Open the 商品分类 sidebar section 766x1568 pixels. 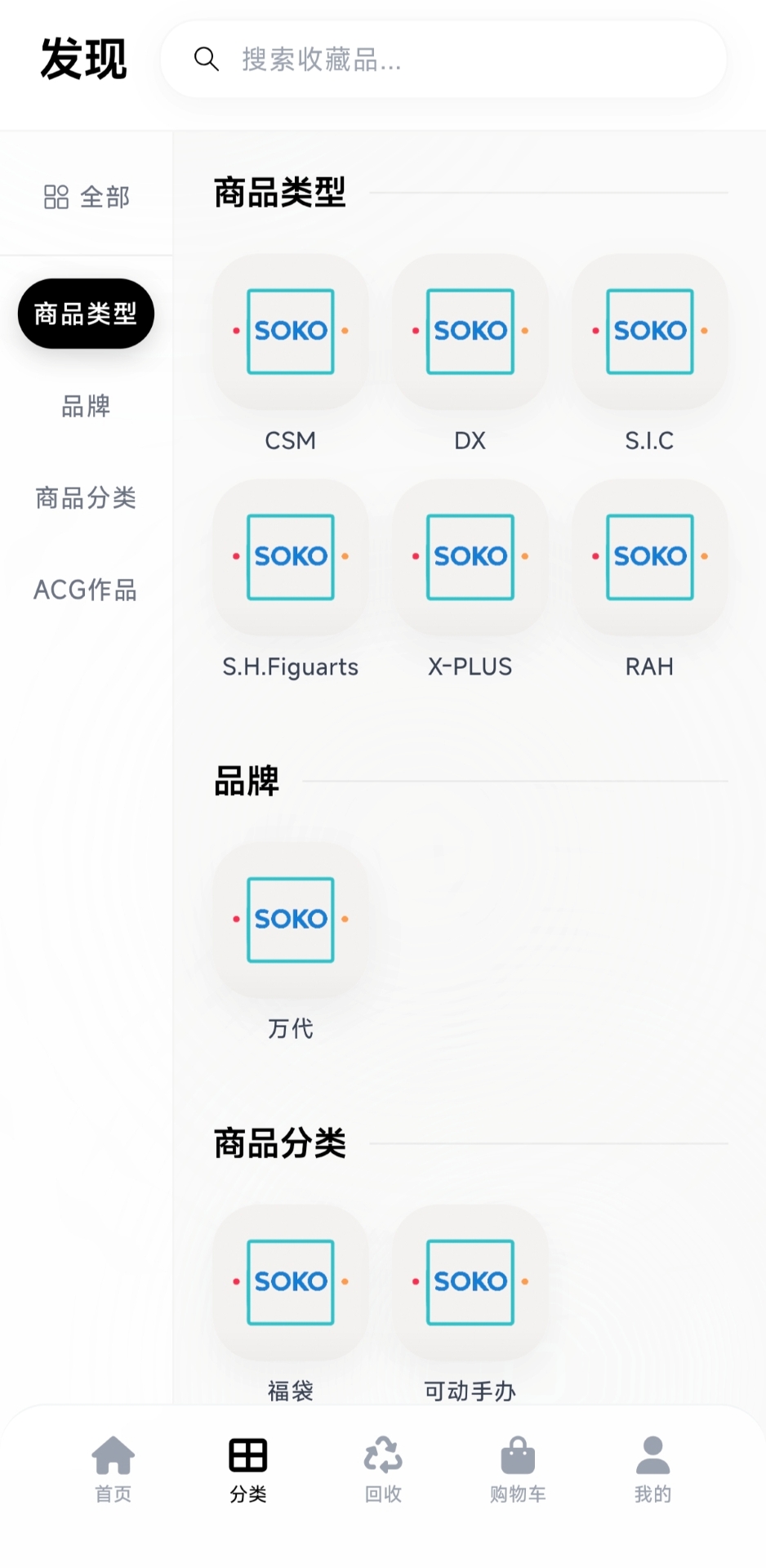[86, 498]
